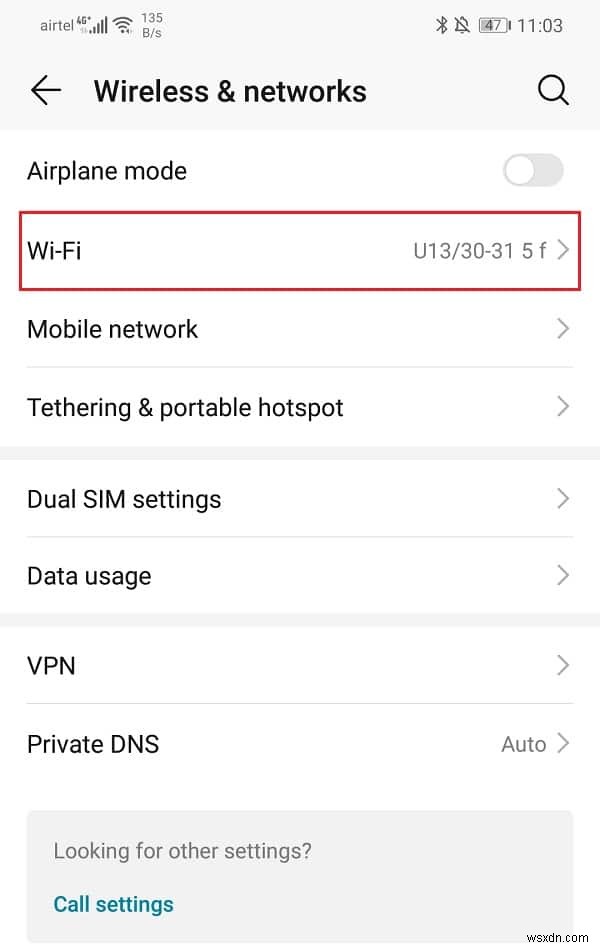The width and height of the screenshot is (600, 948).
Task: Go back from Wireless & networks
Action: click(x=46, y=91)
